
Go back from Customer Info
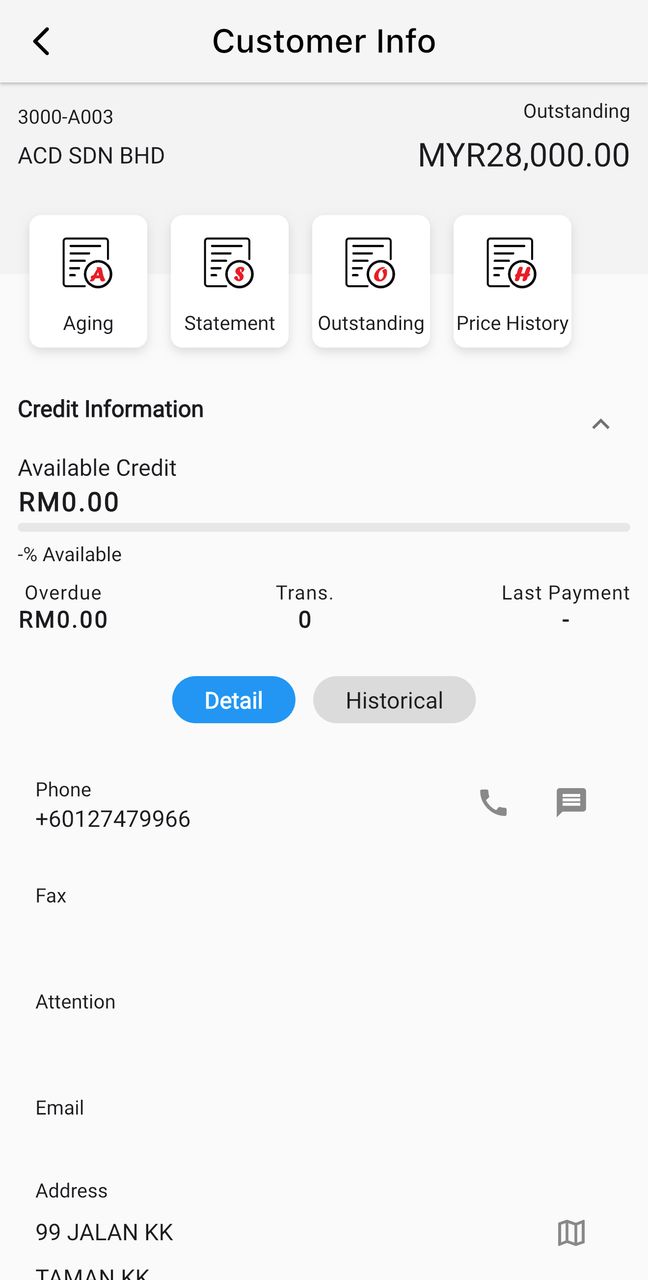[41, 41]
